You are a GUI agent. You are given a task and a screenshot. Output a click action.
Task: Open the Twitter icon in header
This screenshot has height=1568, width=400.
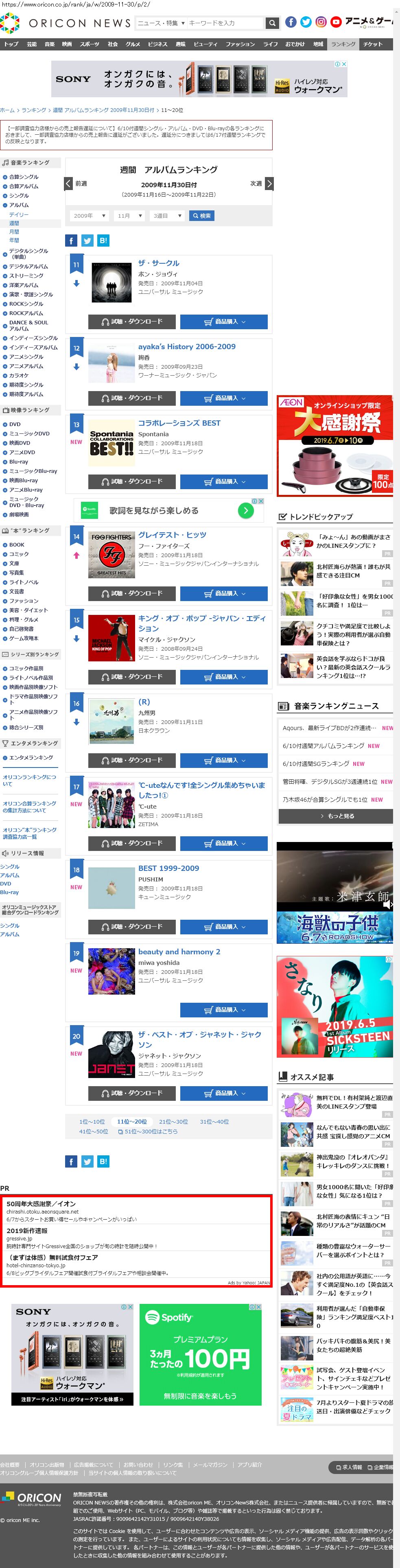(306, 22)
